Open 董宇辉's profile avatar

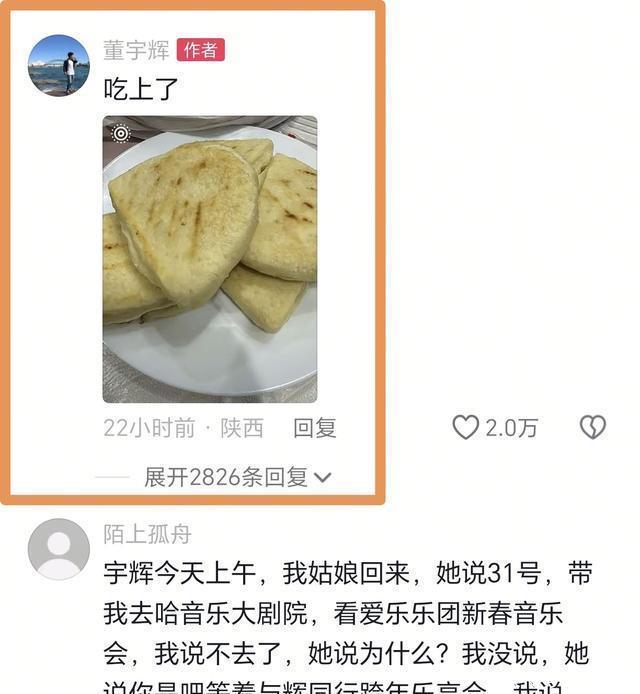(x=58, y=66)
